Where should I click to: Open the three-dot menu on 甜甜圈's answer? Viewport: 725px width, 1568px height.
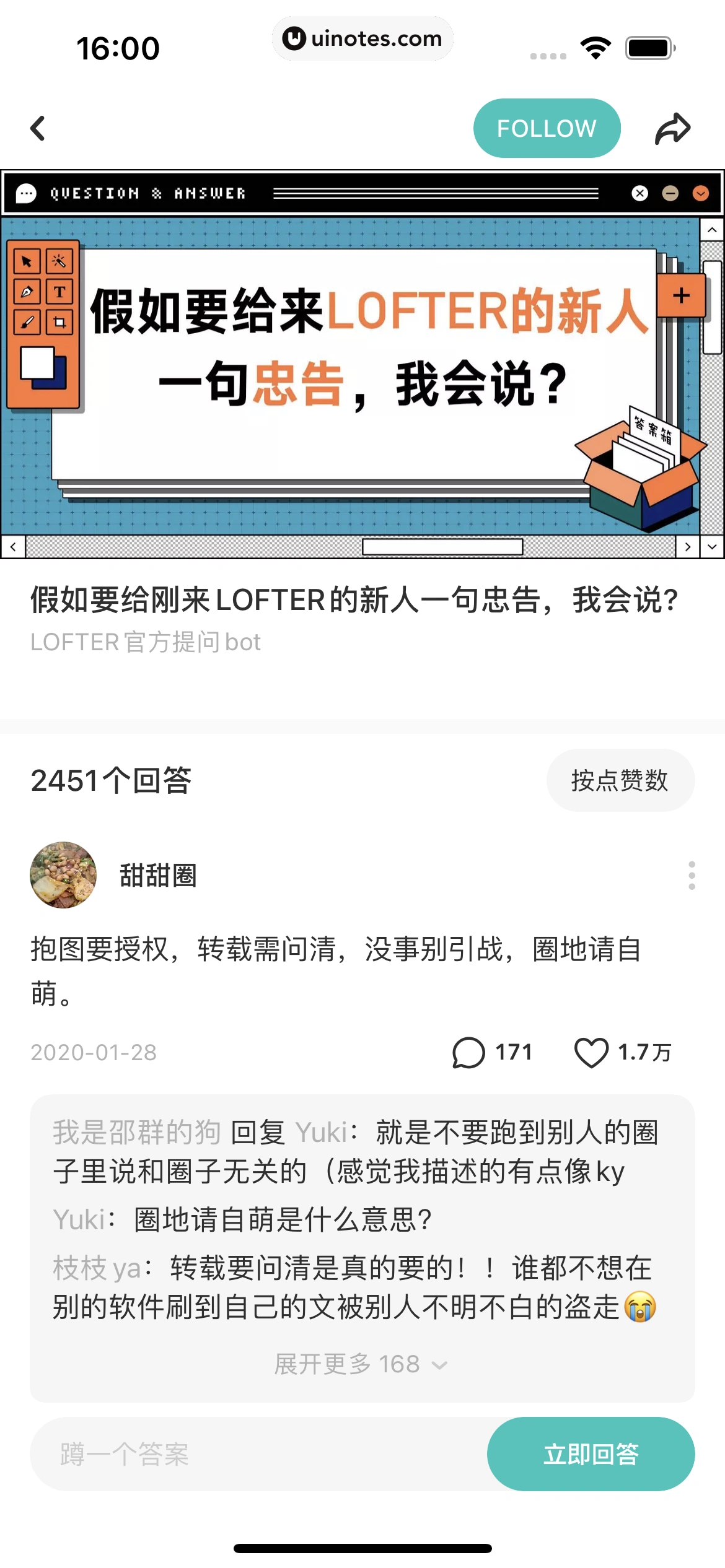692,875
